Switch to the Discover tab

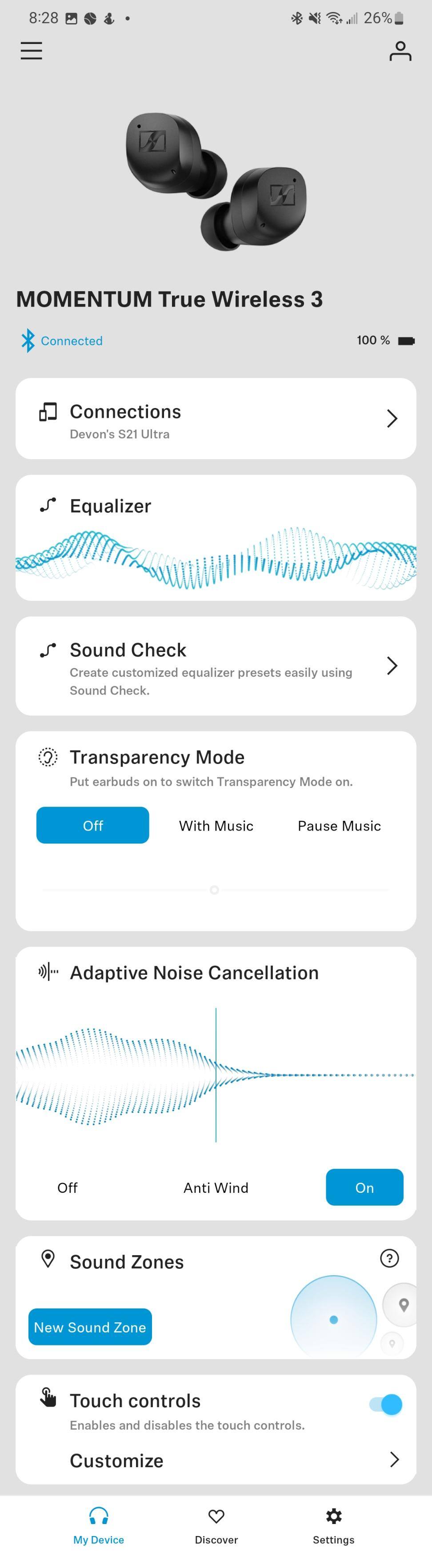pos(216,1525)
